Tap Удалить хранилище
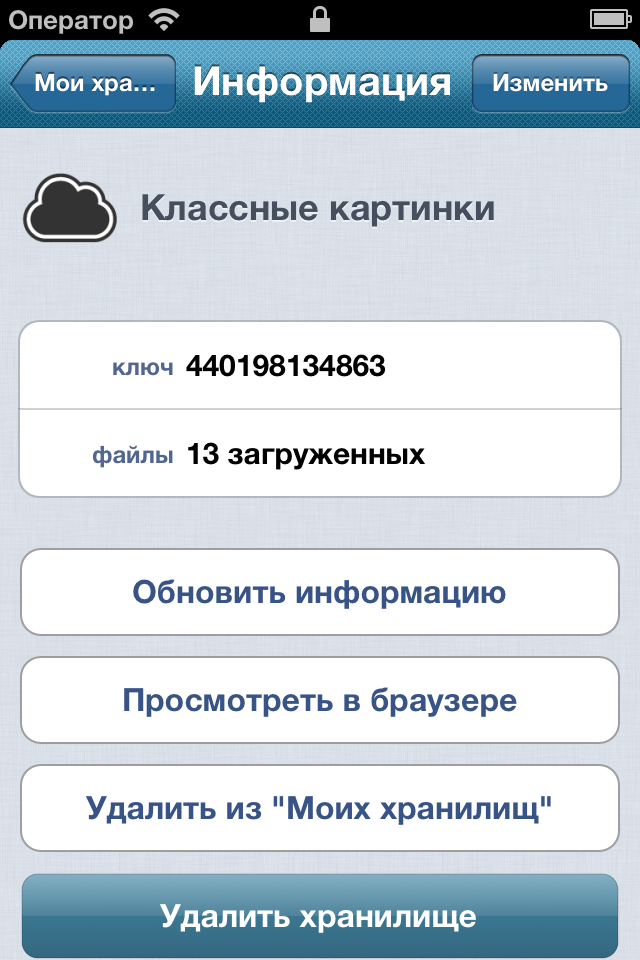 point(320,915)
